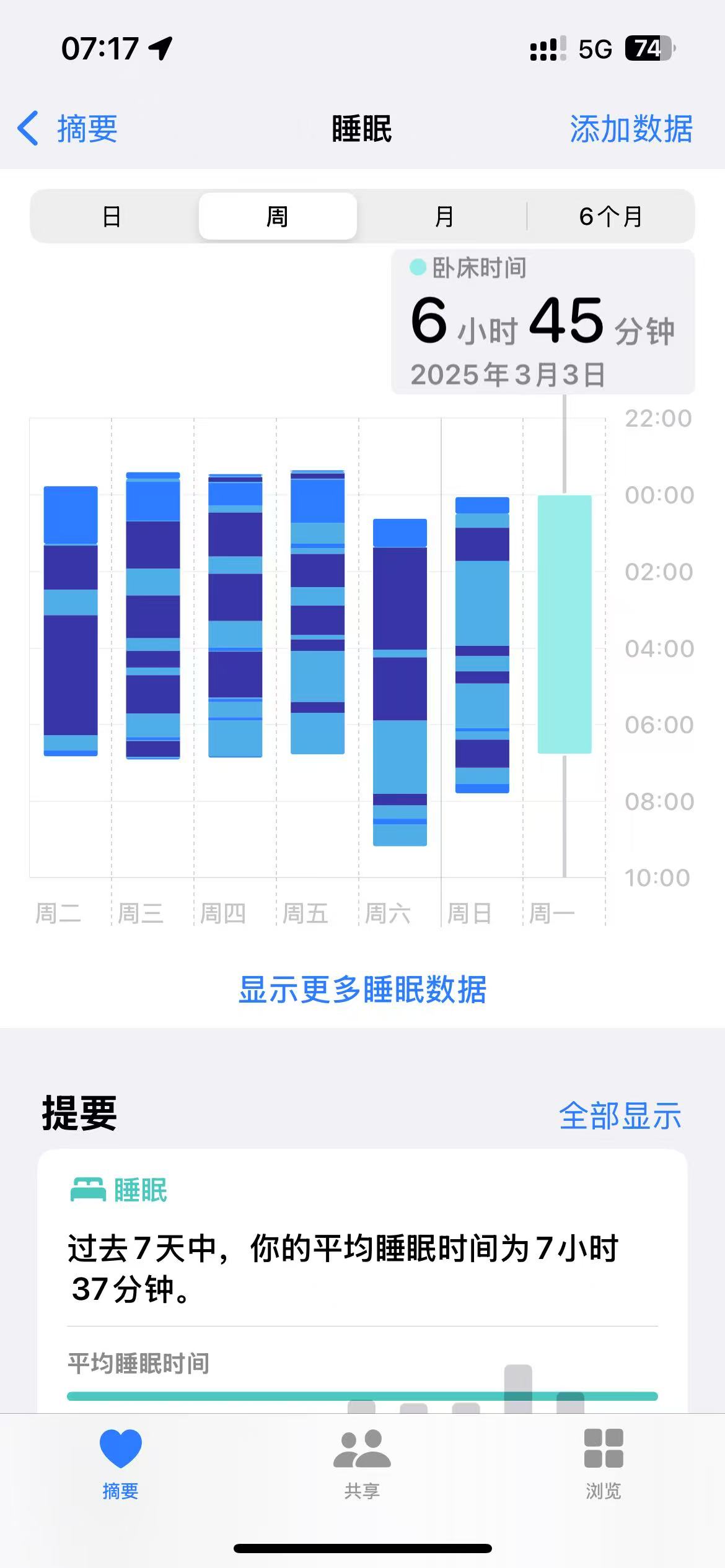Tap 添加数据 to add sleep data
Viewport: 725px width, 1568px height.
pos(631,129)
